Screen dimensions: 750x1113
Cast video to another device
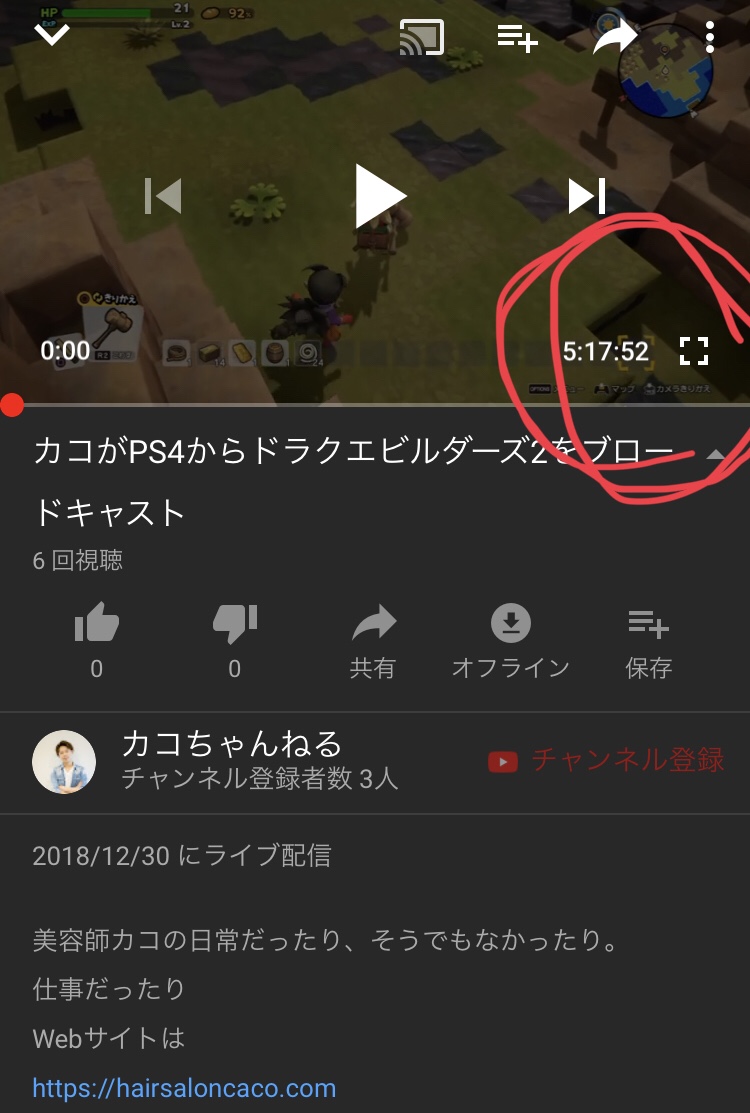[420, 37]
